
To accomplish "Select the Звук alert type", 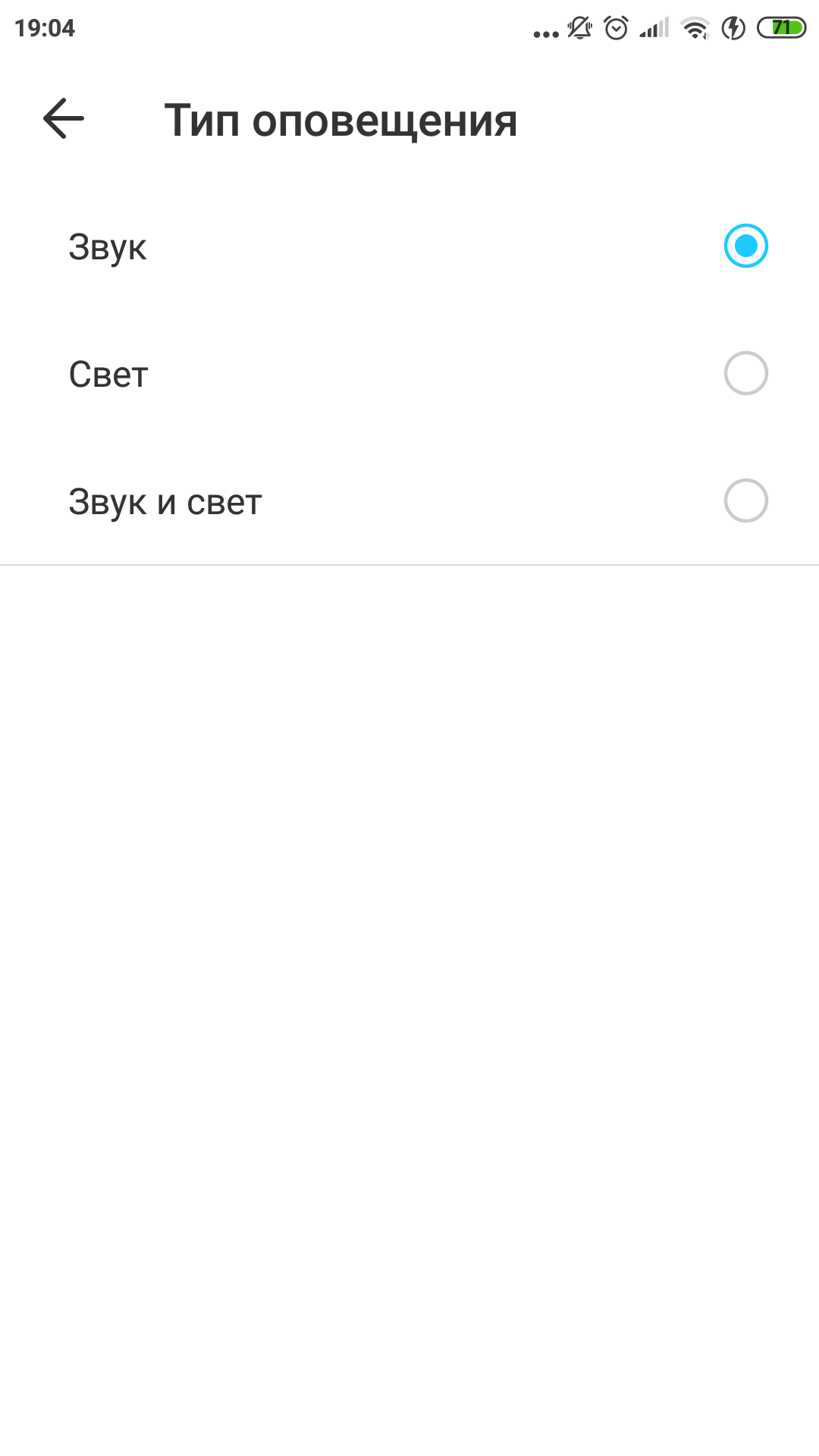I will [x=745, y=246].
